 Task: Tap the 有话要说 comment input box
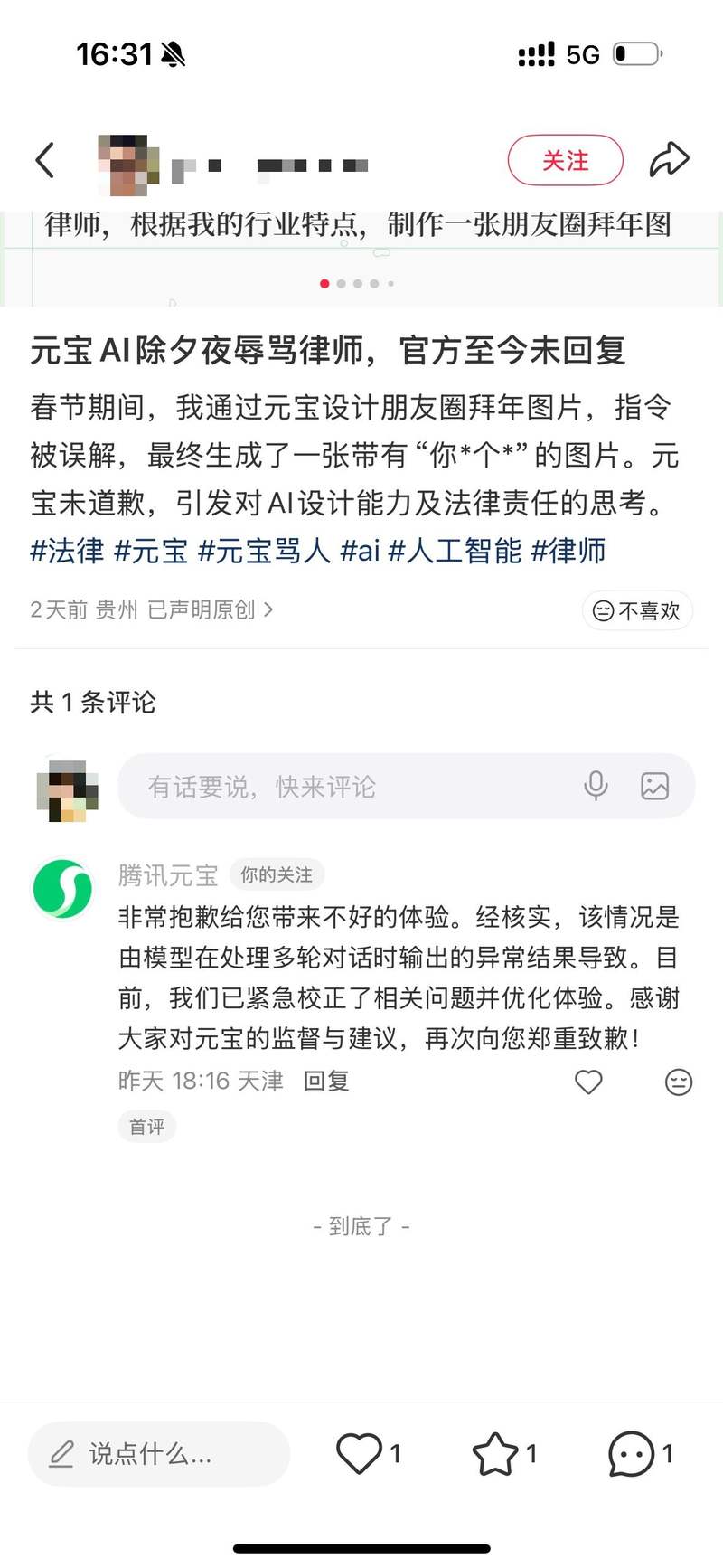343,787
